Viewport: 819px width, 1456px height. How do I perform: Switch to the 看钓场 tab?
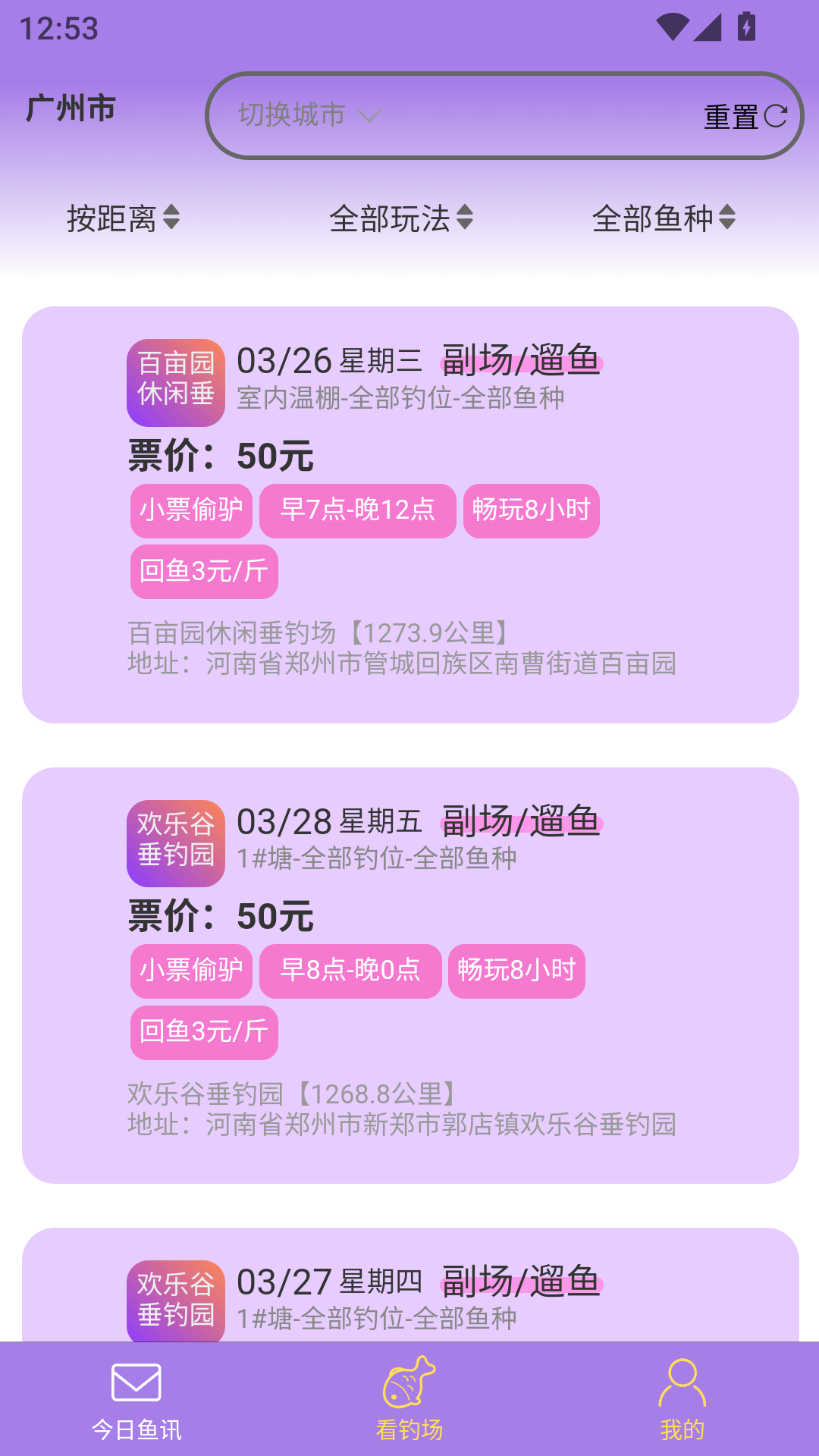[x=409, y=1400]
